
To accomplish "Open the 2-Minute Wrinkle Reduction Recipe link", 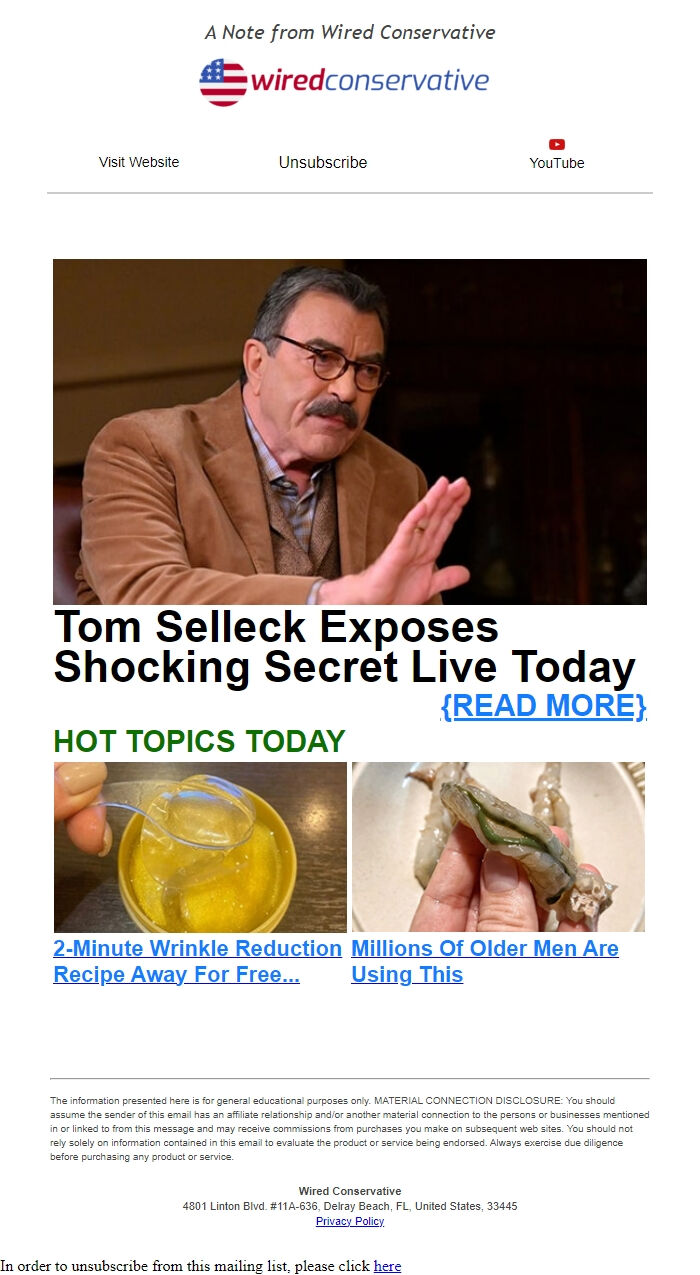I will [197, 961].
